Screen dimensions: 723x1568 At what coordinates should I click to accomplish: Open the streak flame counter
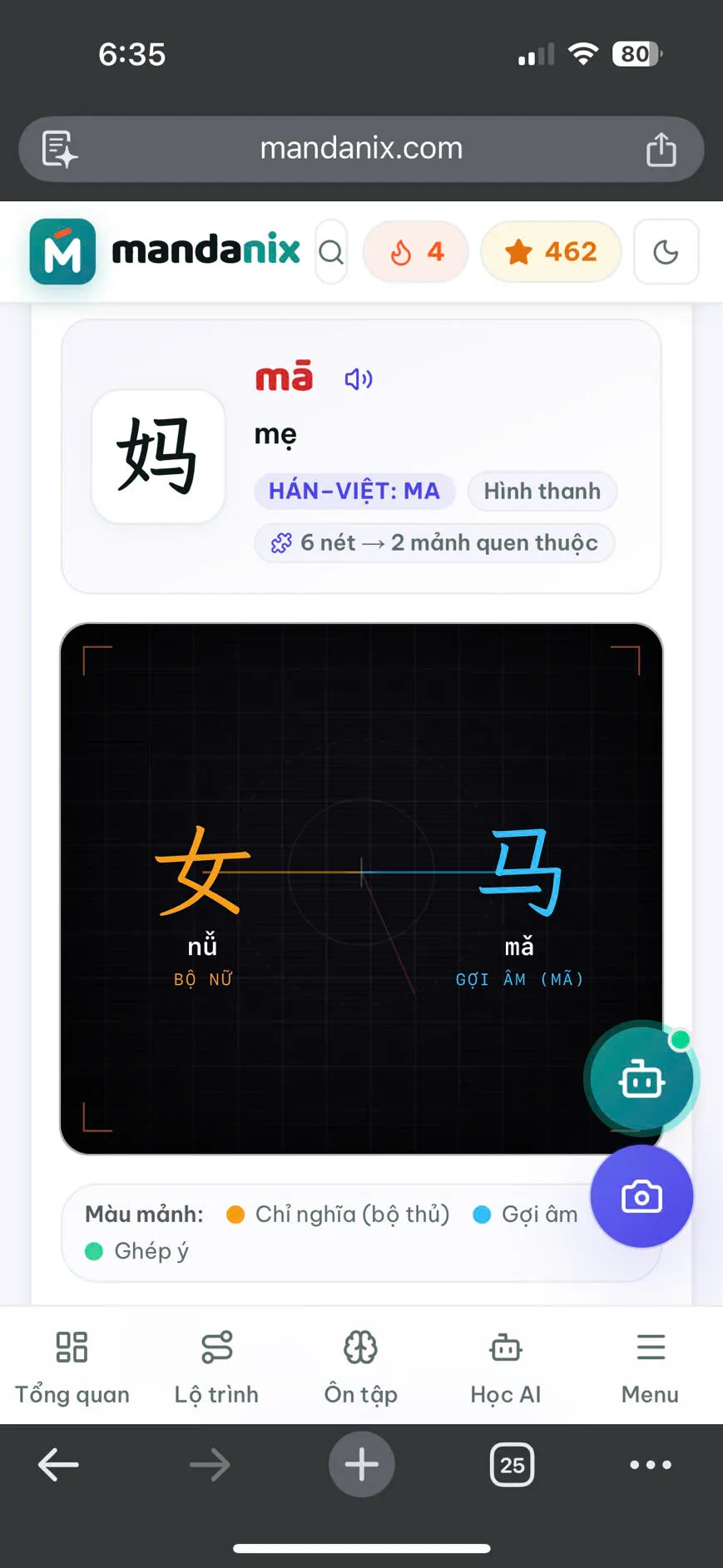click(x=416, y=252)
